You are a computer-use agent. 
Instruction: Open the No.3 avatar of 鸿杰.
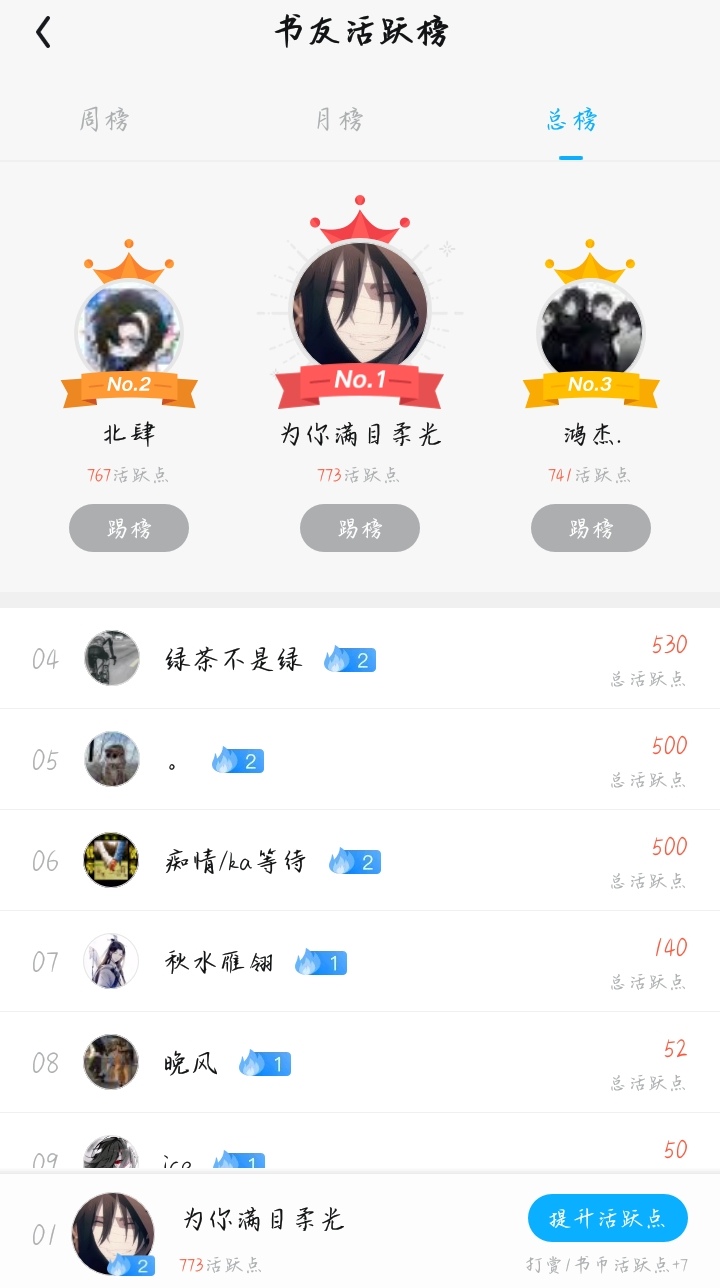click(x=591, y=330)
